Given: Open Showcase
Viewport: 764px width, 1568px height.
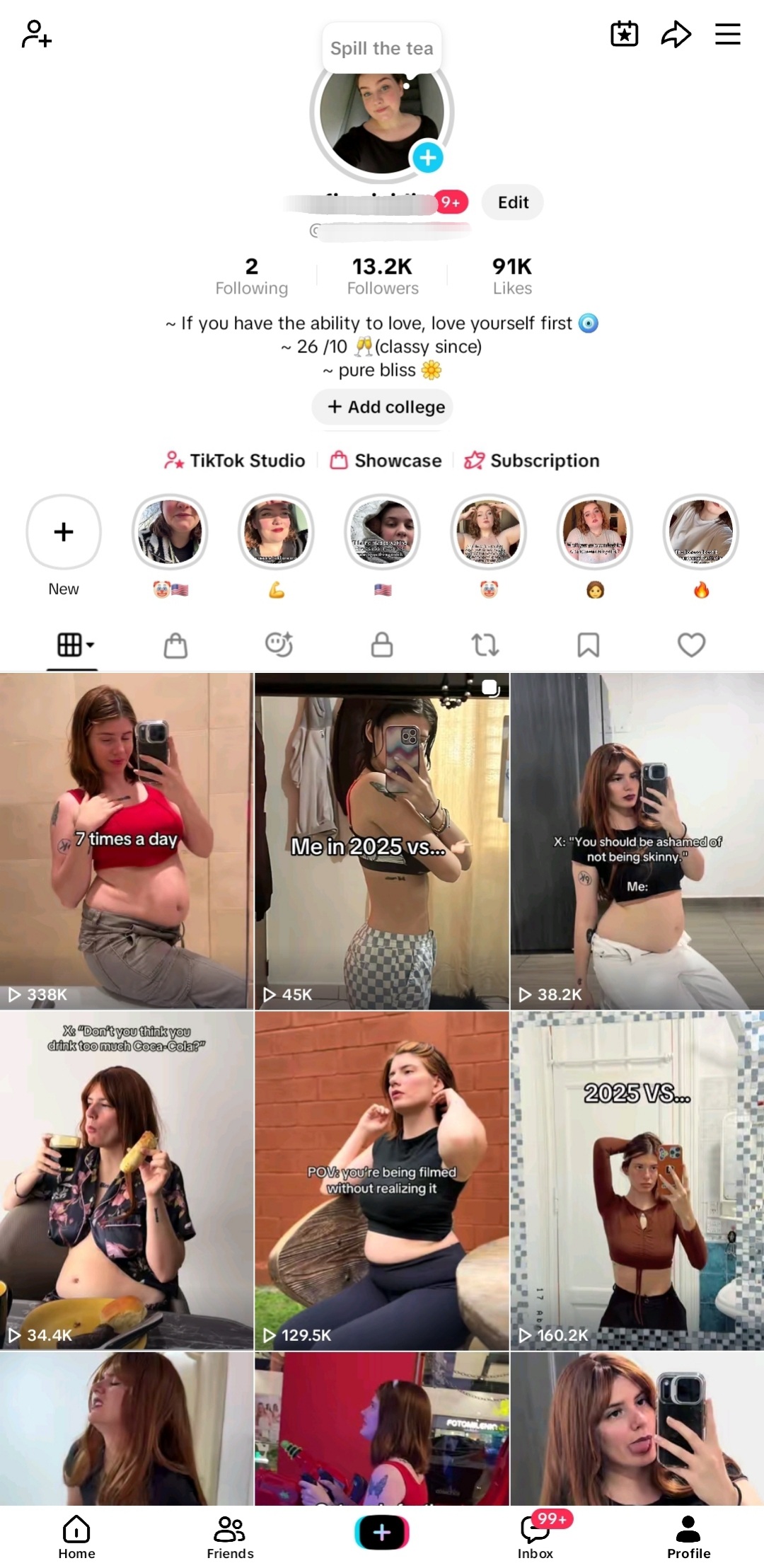Looking at the screenshot, I should click(x=386, y=461).
